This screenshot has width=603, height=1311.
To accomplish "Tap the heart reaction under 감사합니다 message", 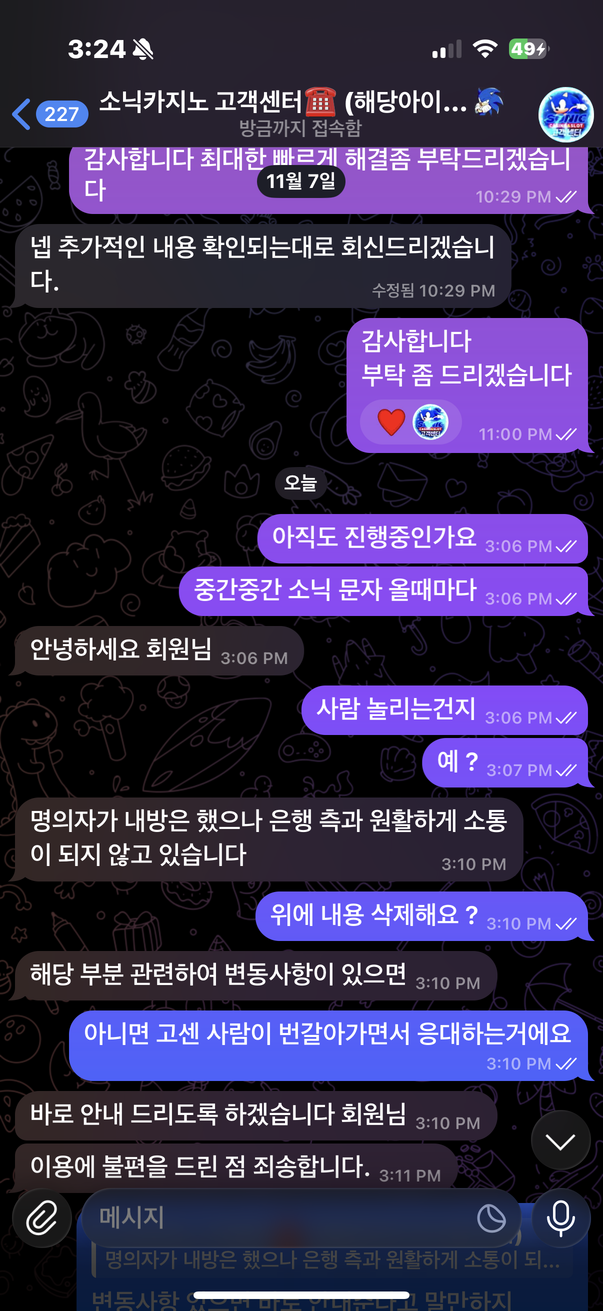I will pos(391,422).
